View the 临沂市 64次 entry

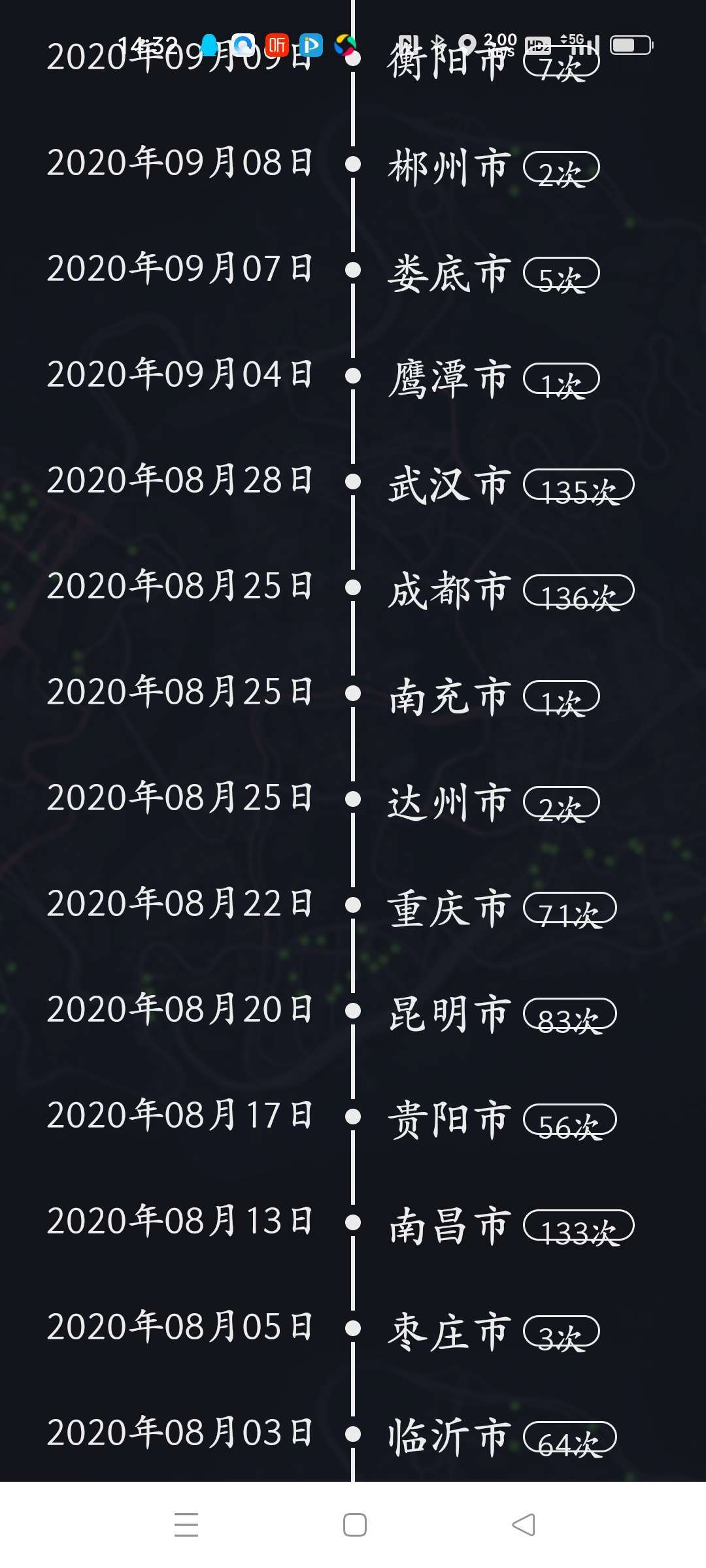coord(448,1437)
